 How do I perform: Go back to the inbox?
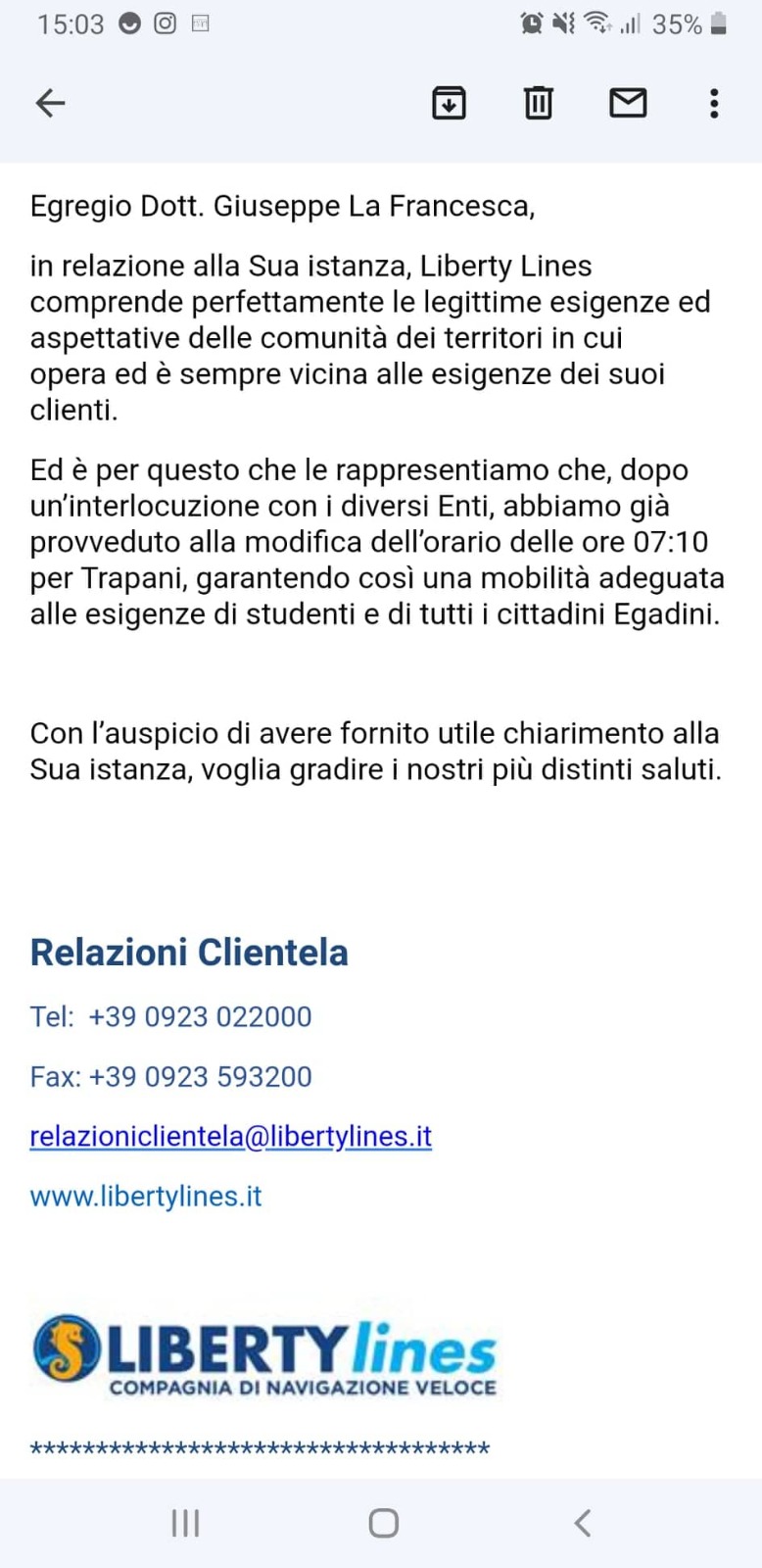[x=50, y=103]
